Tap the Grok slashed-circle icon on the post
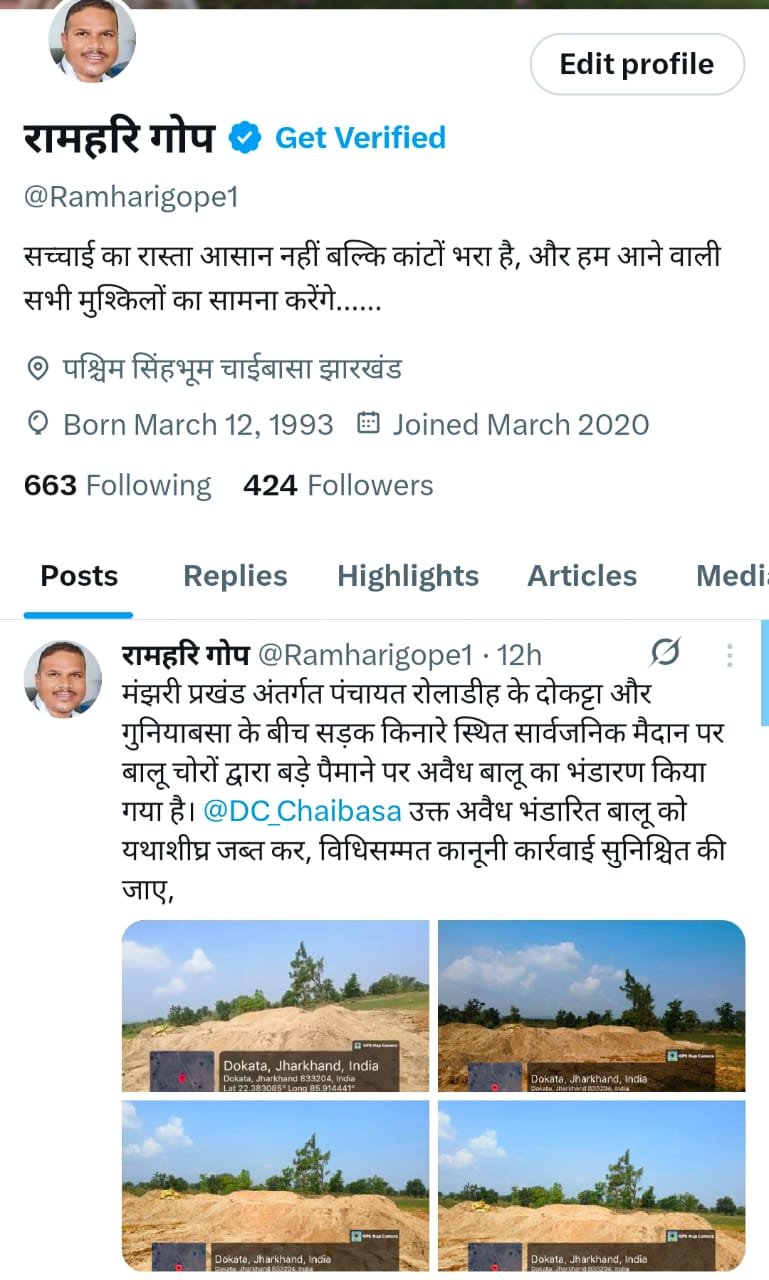 [665, 654]
